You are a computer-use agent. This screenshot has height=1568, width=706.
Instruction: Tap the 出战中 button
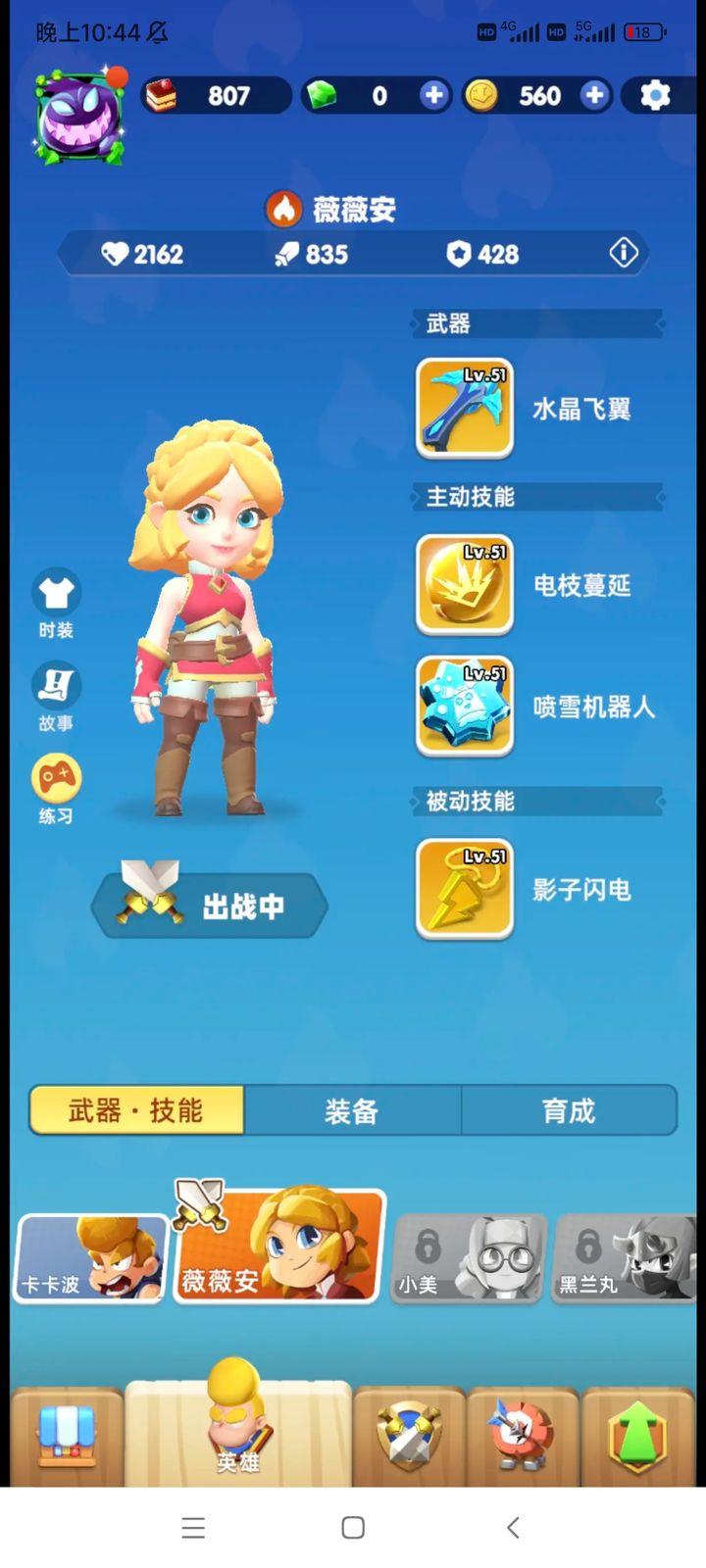pyautogui.click(x=211, y=905)
